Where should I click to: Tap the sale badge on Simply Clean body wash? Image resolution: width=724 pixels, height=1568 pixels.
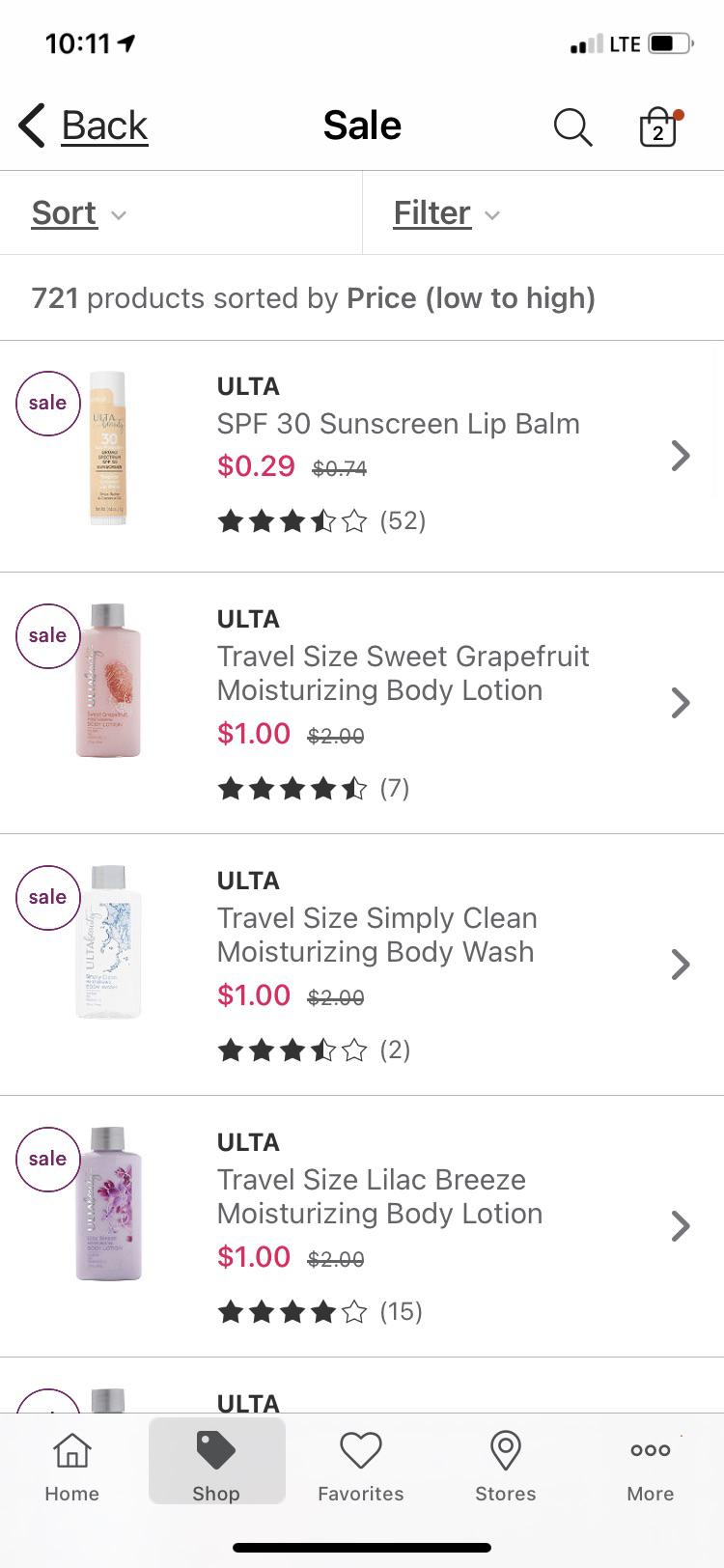point(47,897)
